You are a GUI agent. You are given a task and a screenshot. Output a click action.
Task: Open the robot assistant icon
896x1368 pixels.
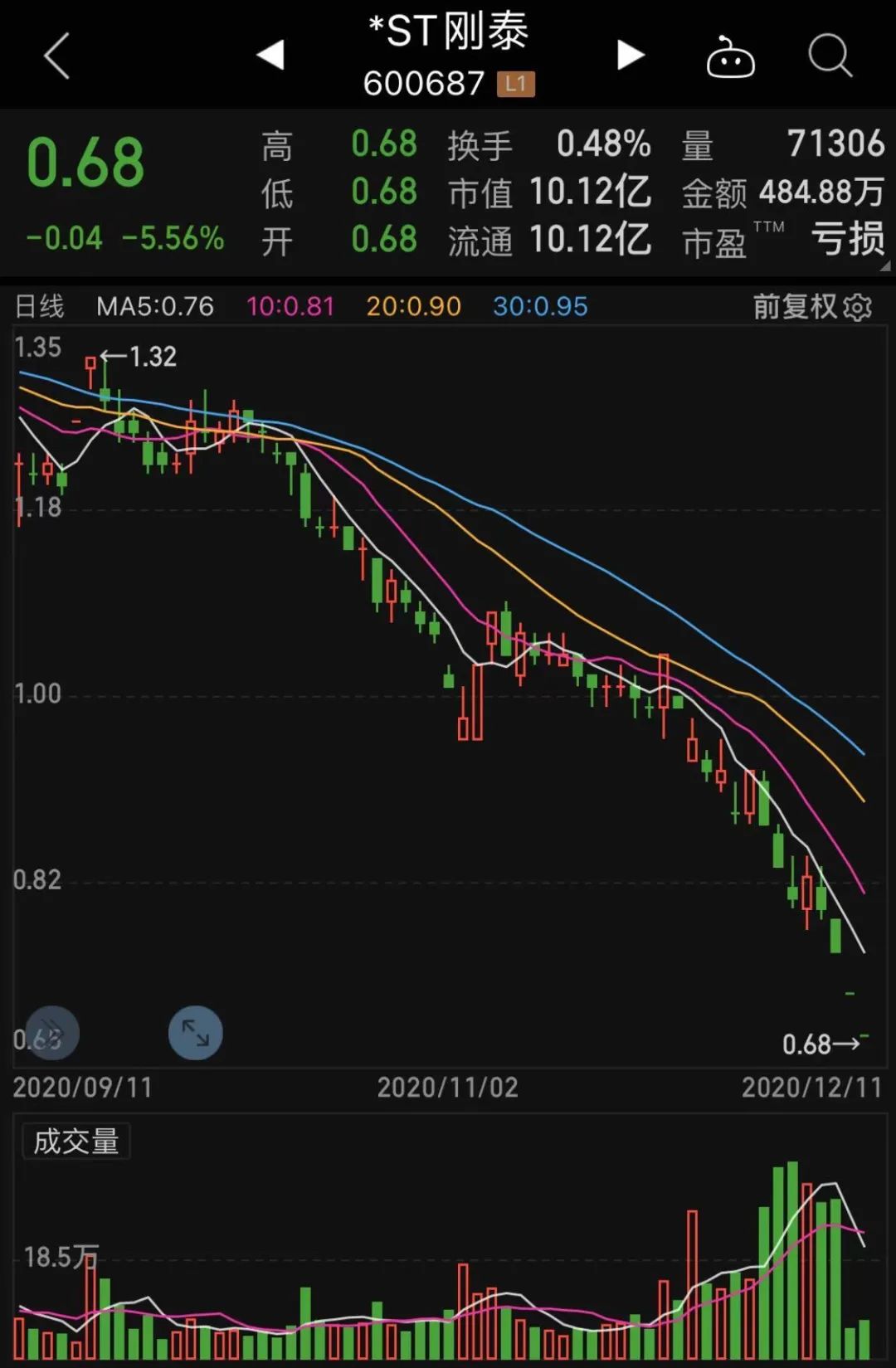(730, 57)
